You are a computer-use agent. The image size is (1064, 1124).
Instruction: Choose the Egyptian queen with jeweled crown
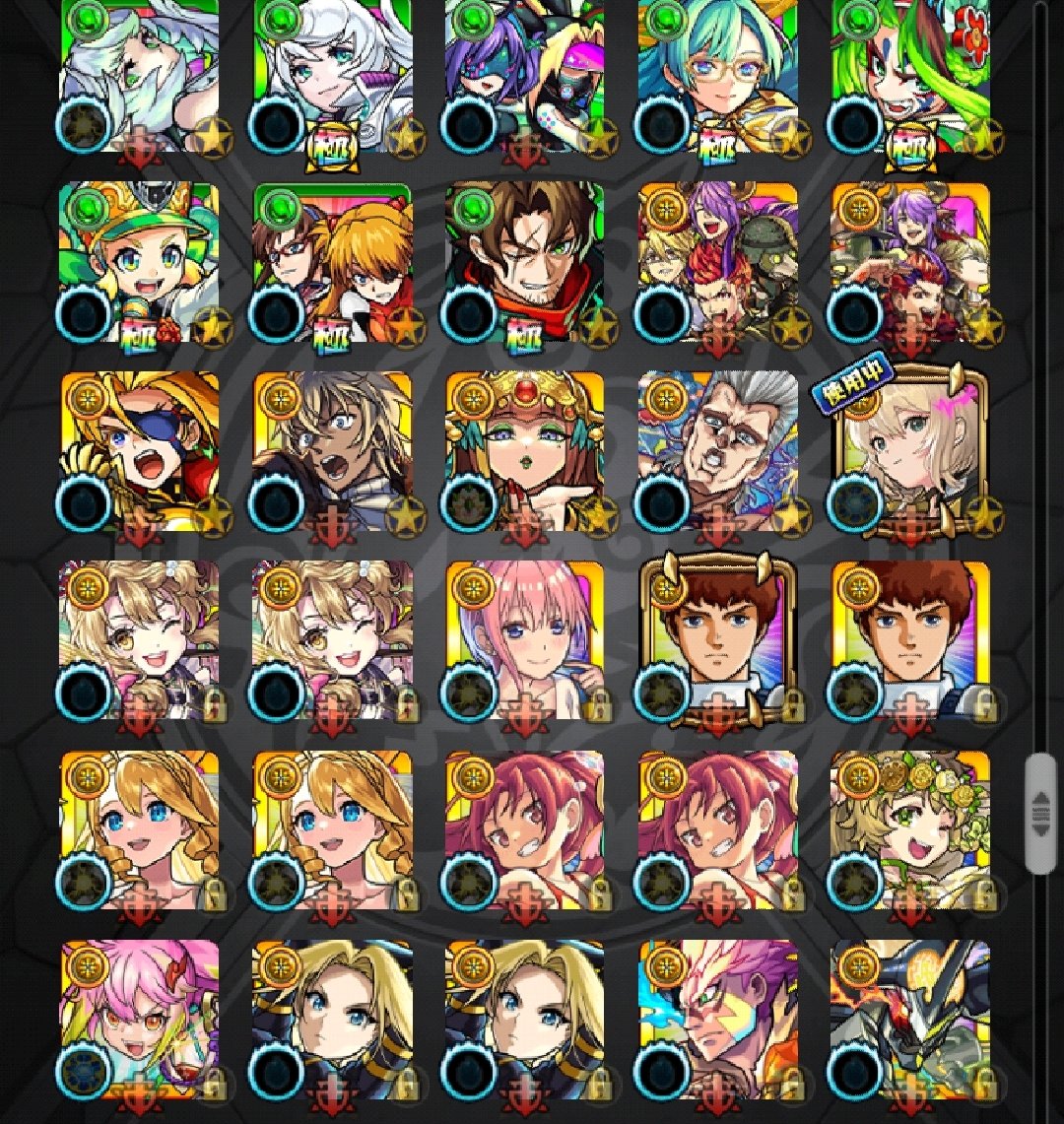(x=524, y=451)
